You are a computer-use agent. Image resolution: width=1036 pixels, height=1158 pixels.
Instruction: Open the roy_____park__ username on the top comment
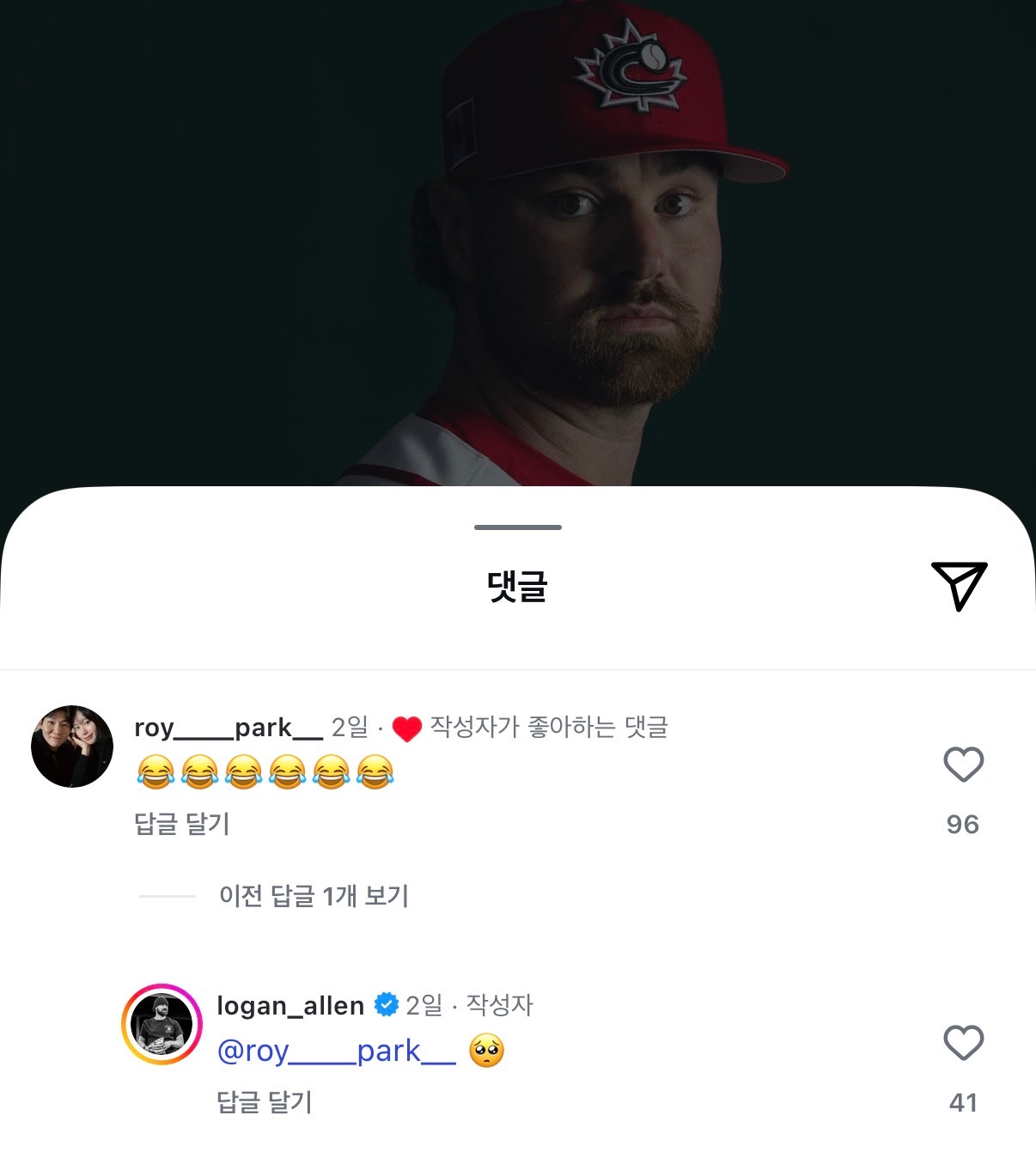pyautogui.click(x=229, y=728)
